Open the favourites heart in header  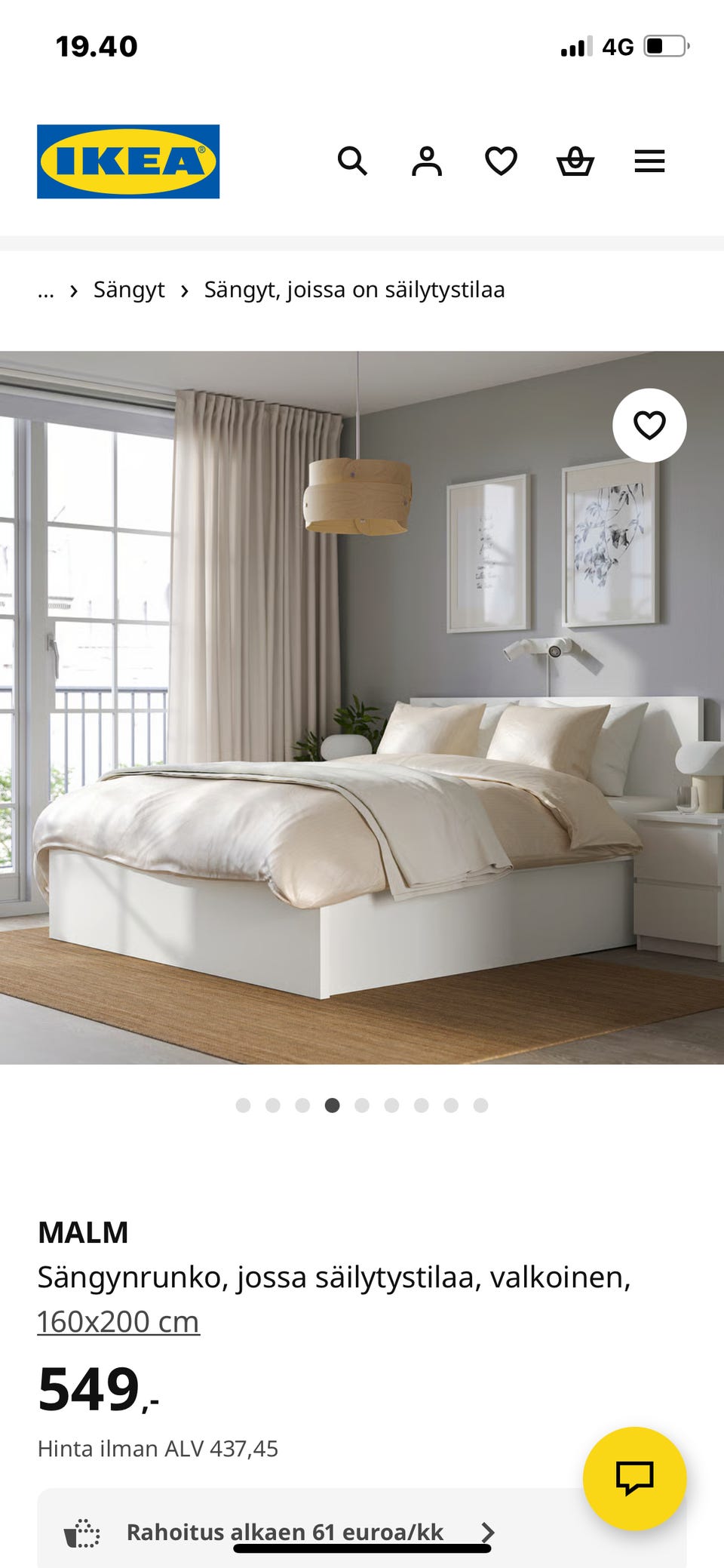coord(501,161)
